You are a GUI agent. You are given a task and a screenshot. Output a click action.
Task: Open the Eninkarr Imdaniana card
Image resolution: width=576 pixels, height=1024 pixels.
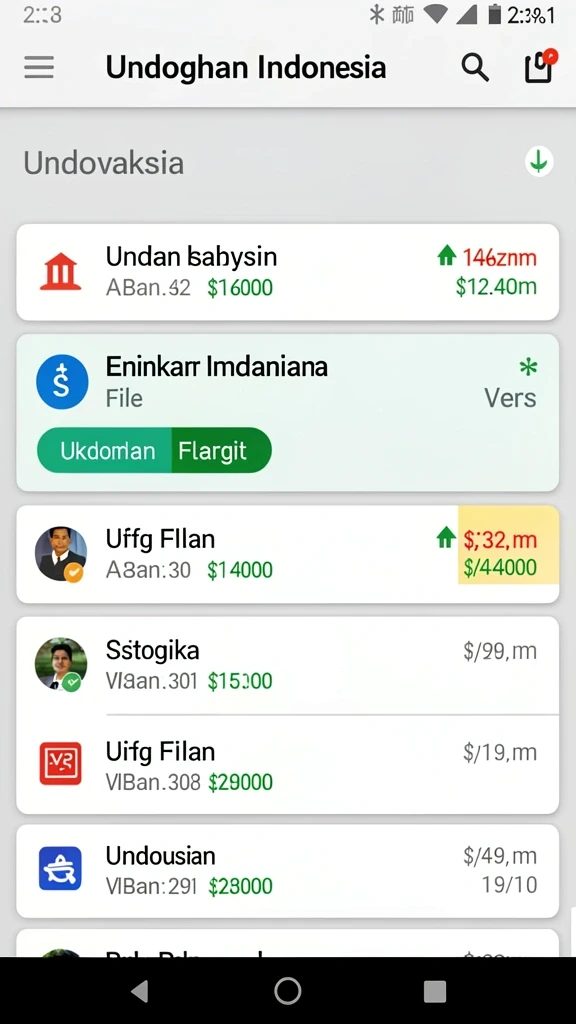pyautogui.click(x=287, y=412)
